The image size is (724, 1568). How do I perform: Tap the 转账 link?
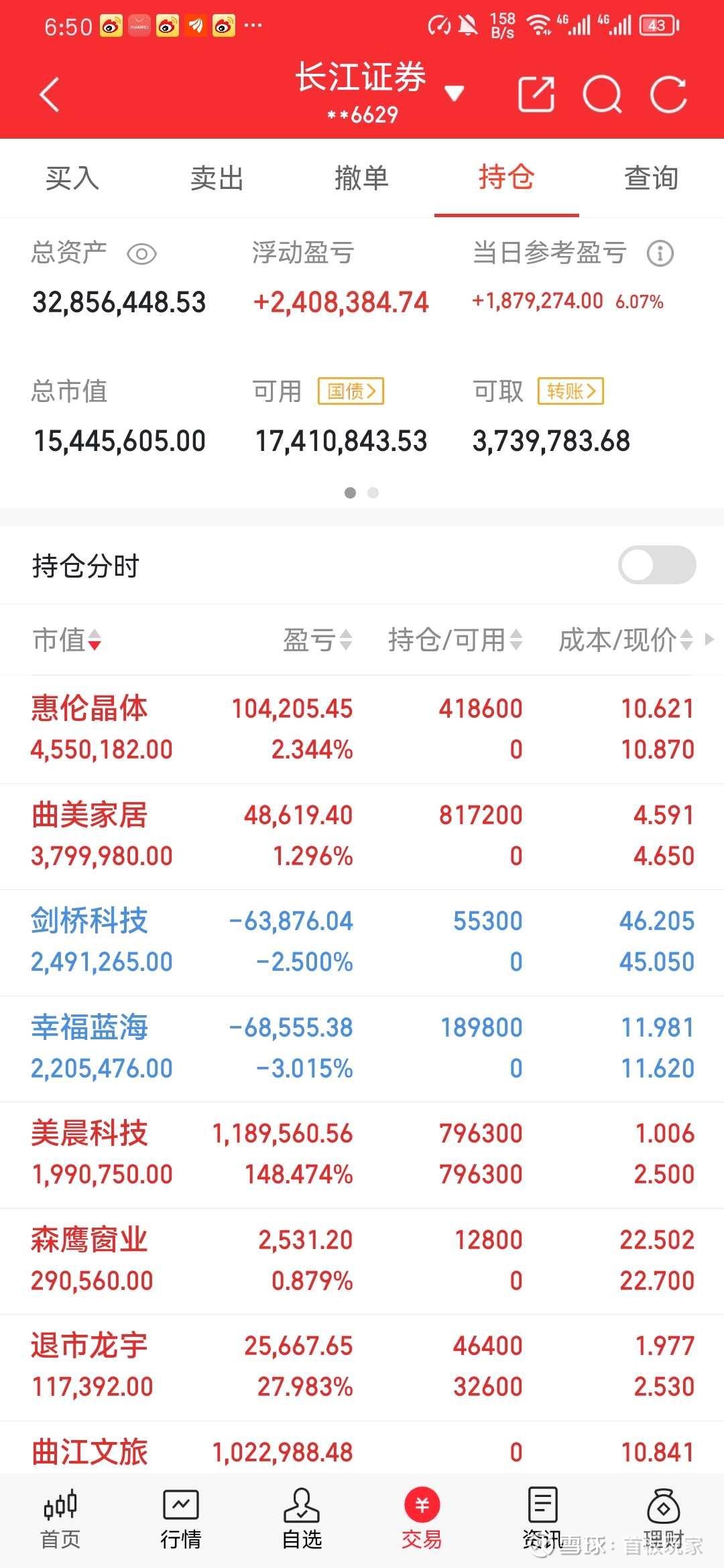coord(571,391)
